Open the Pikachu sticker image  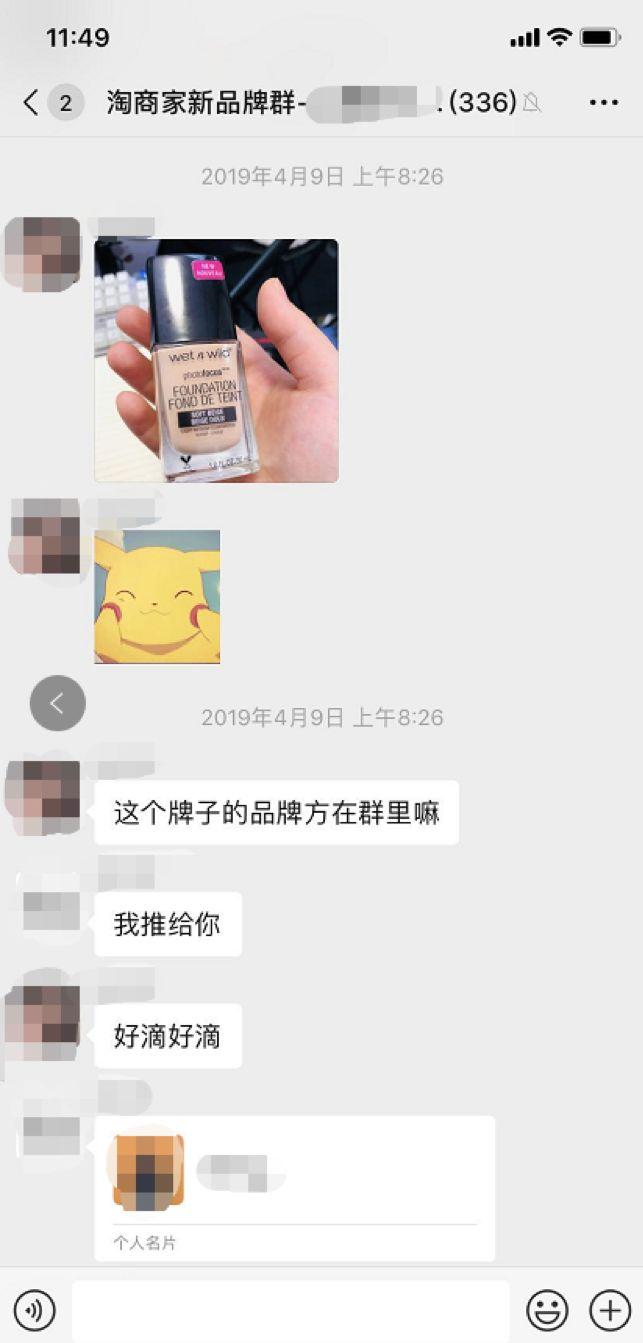click(x=157, y=596)
